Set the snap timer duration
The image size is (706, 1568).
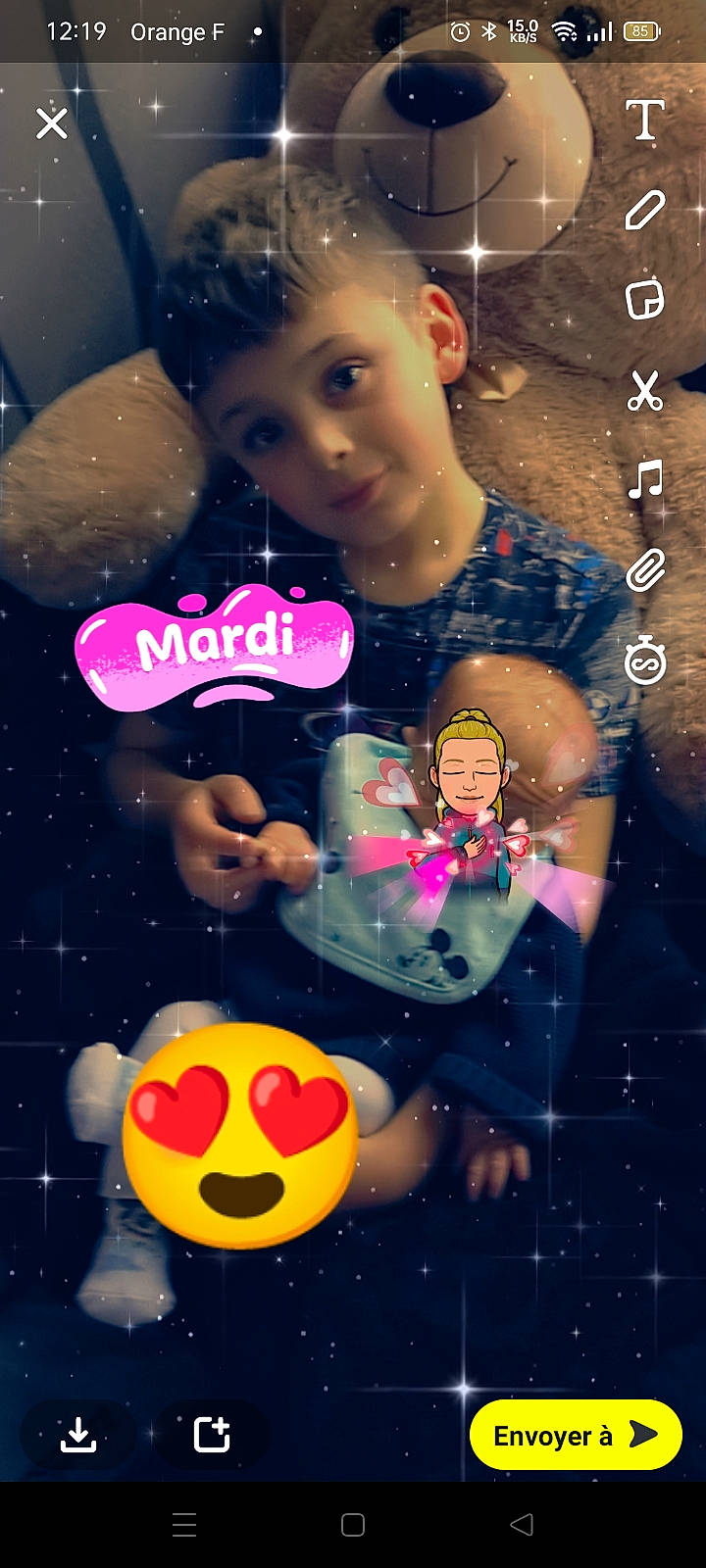pos(645,661)
